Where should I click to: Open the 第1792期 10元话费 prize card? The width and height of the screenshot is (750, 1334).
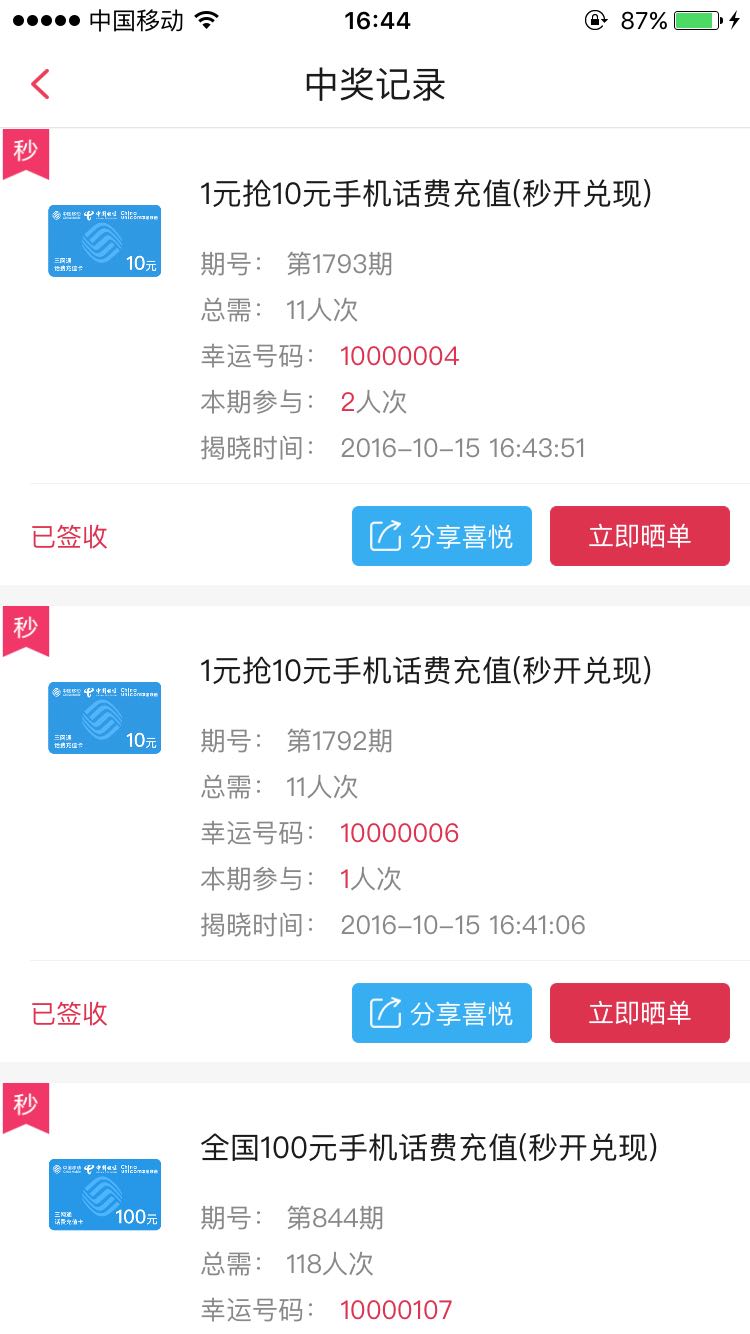tap(375, 783)
